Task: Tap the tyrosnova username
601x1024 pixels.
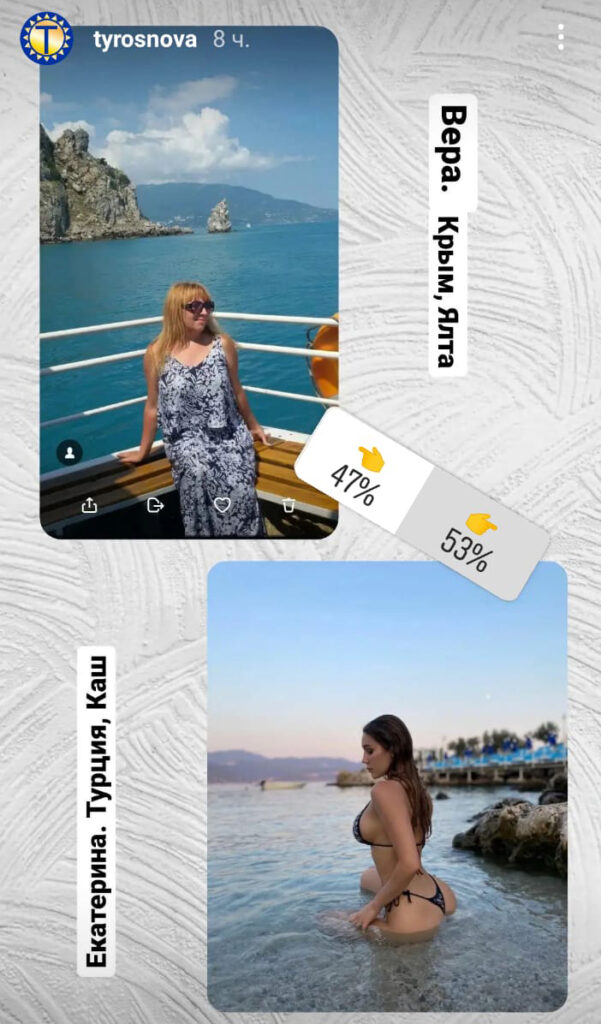Action: coord(144,40)
